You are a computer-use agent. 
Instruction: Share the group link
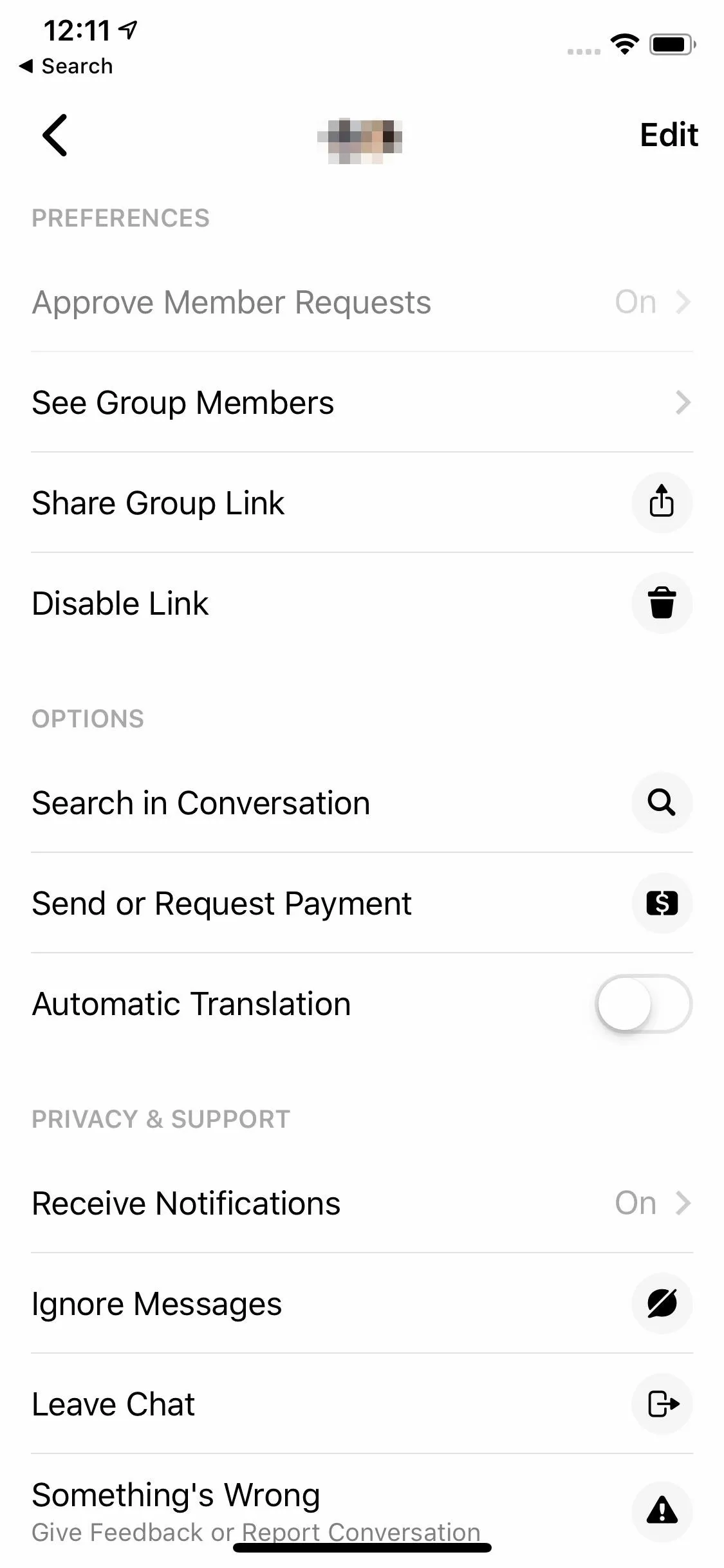(362, 503)
